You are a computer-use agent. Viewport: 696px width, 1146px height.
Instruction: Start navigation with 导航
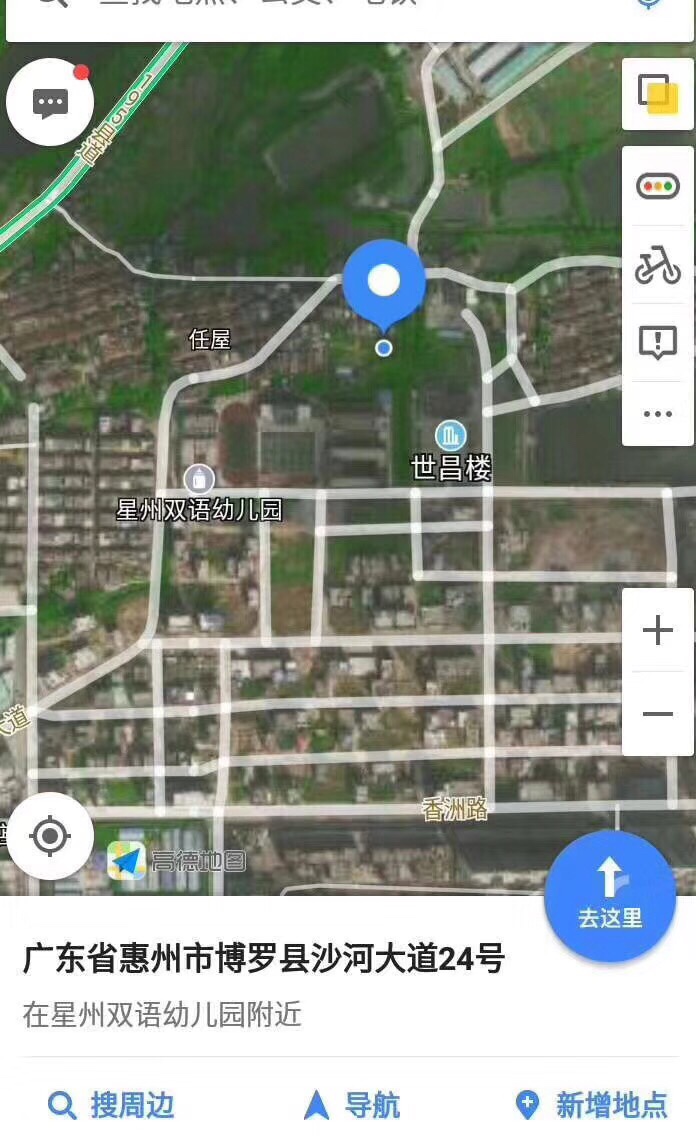click(352, 1105)
